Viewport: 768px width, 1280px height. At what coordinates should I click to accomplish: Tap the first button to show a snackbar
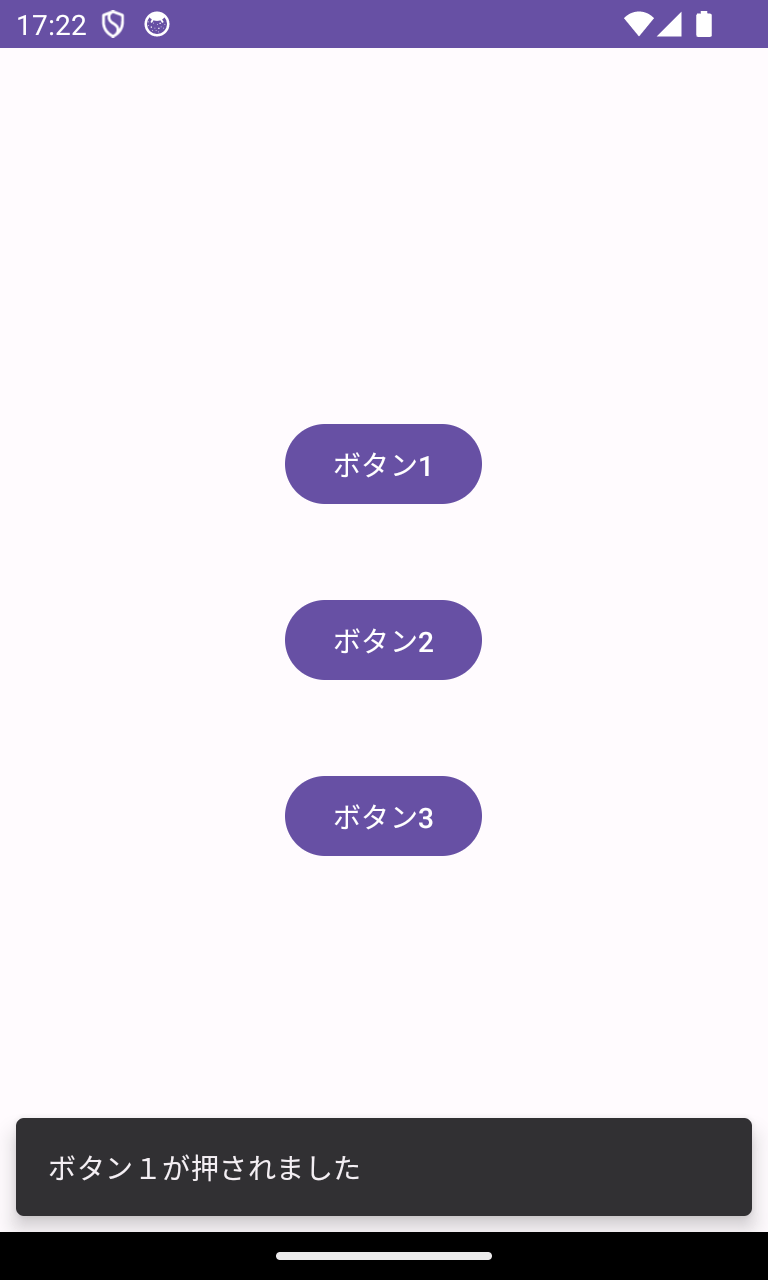383,463
